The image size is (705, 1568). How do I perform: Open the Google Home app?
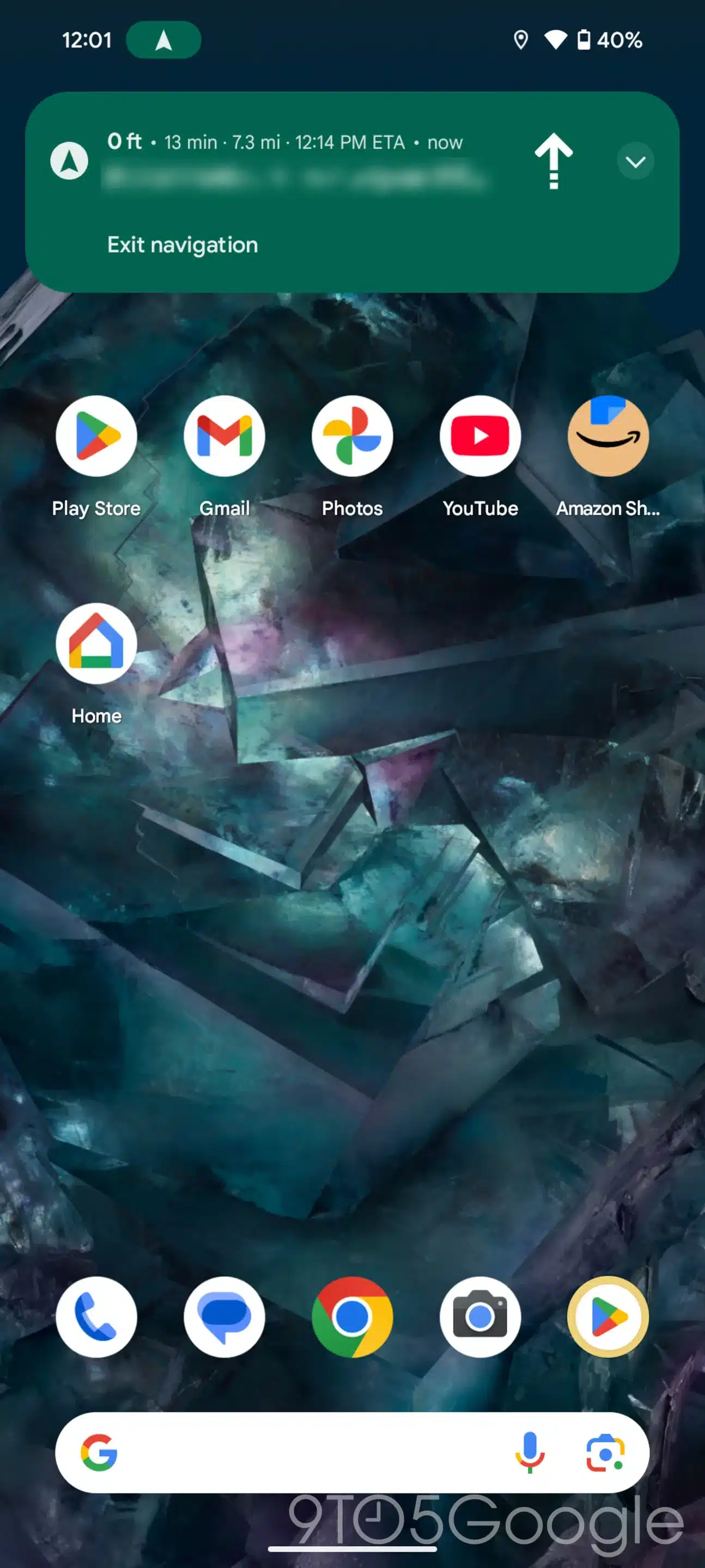[96, 644]
